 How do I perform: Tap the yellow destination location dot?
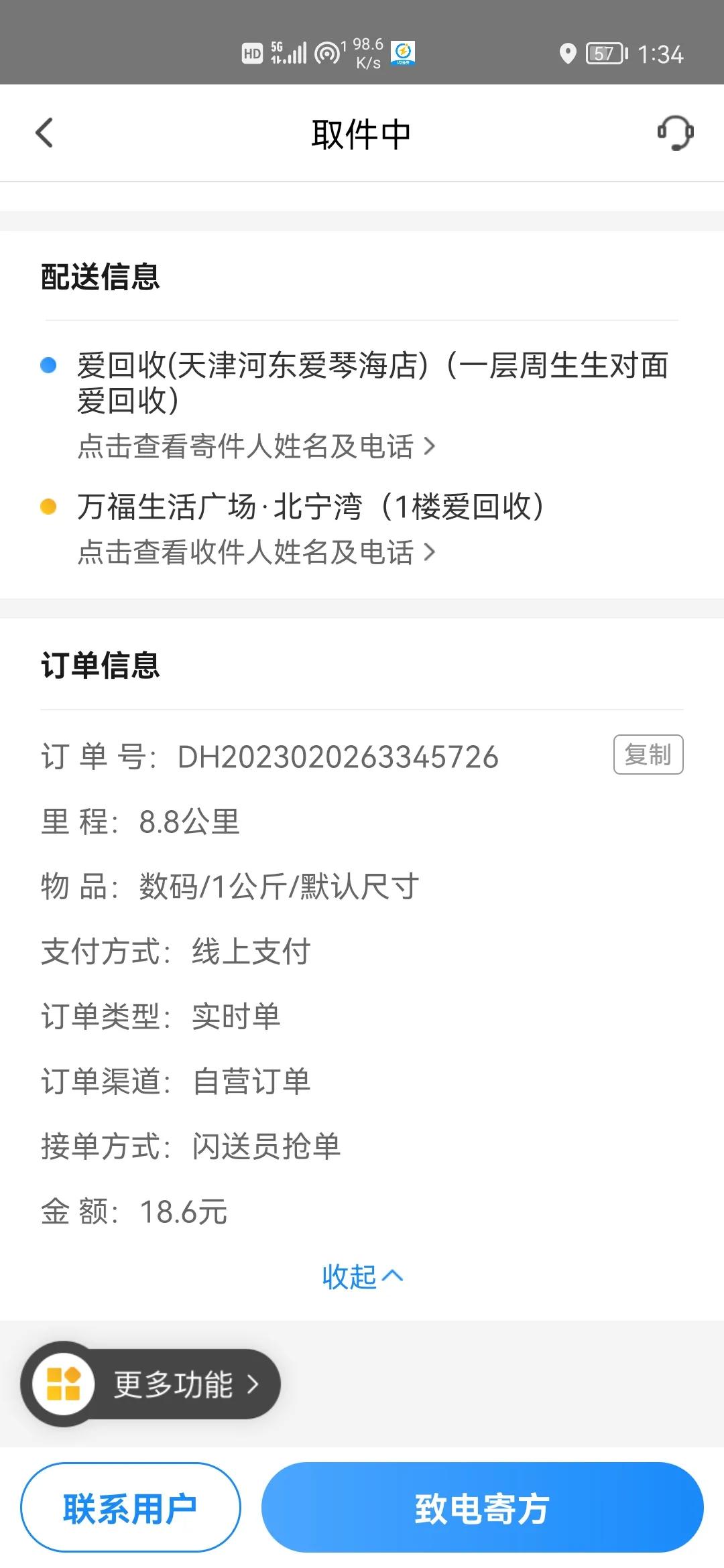coord(48,507)
